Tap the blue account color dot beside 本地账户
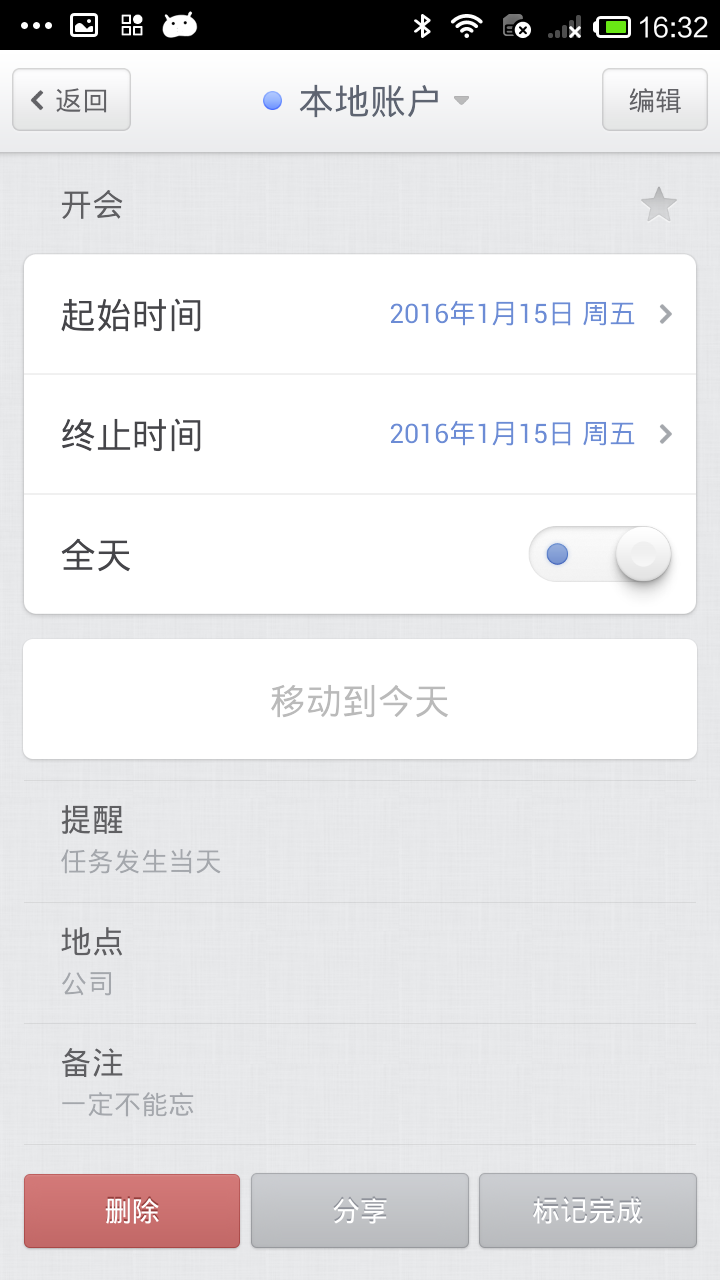Viewport: 720px width, 1280px height. tap(271, 99)
